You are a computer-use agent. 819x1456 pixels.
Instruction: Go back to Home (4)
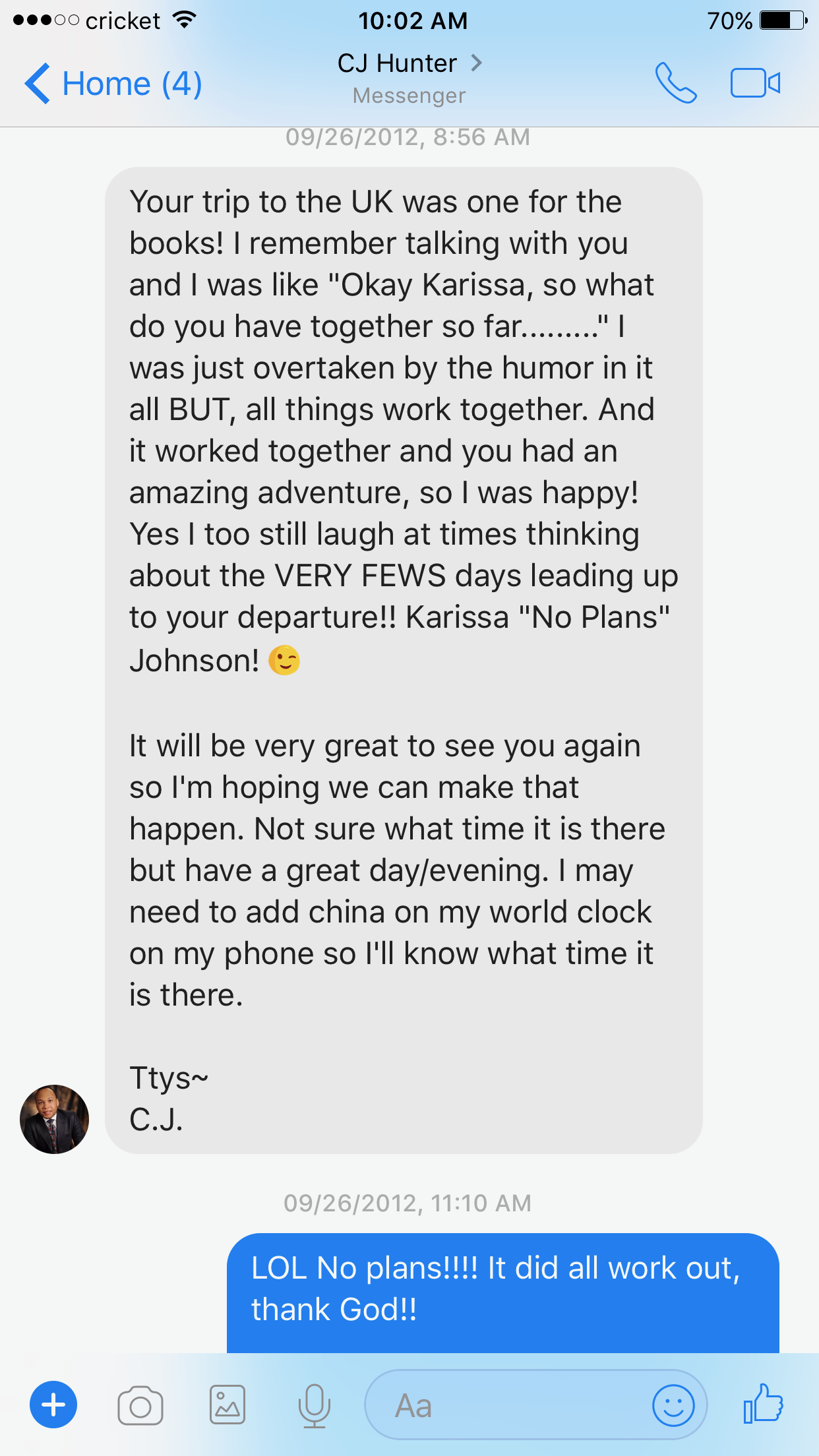pyautogui.click(x=112, y=84)
